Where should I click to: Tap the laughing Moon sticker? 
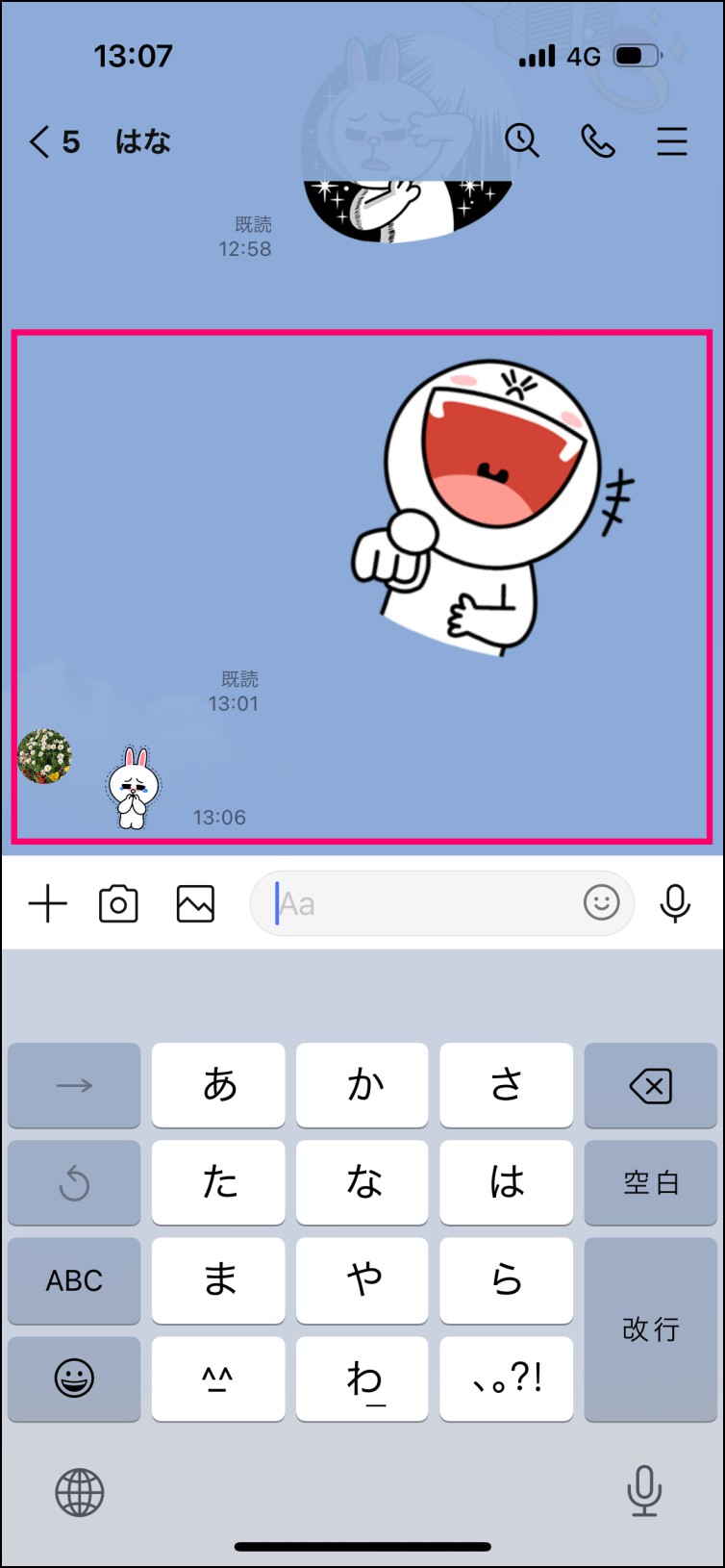[x=492, y=506]
